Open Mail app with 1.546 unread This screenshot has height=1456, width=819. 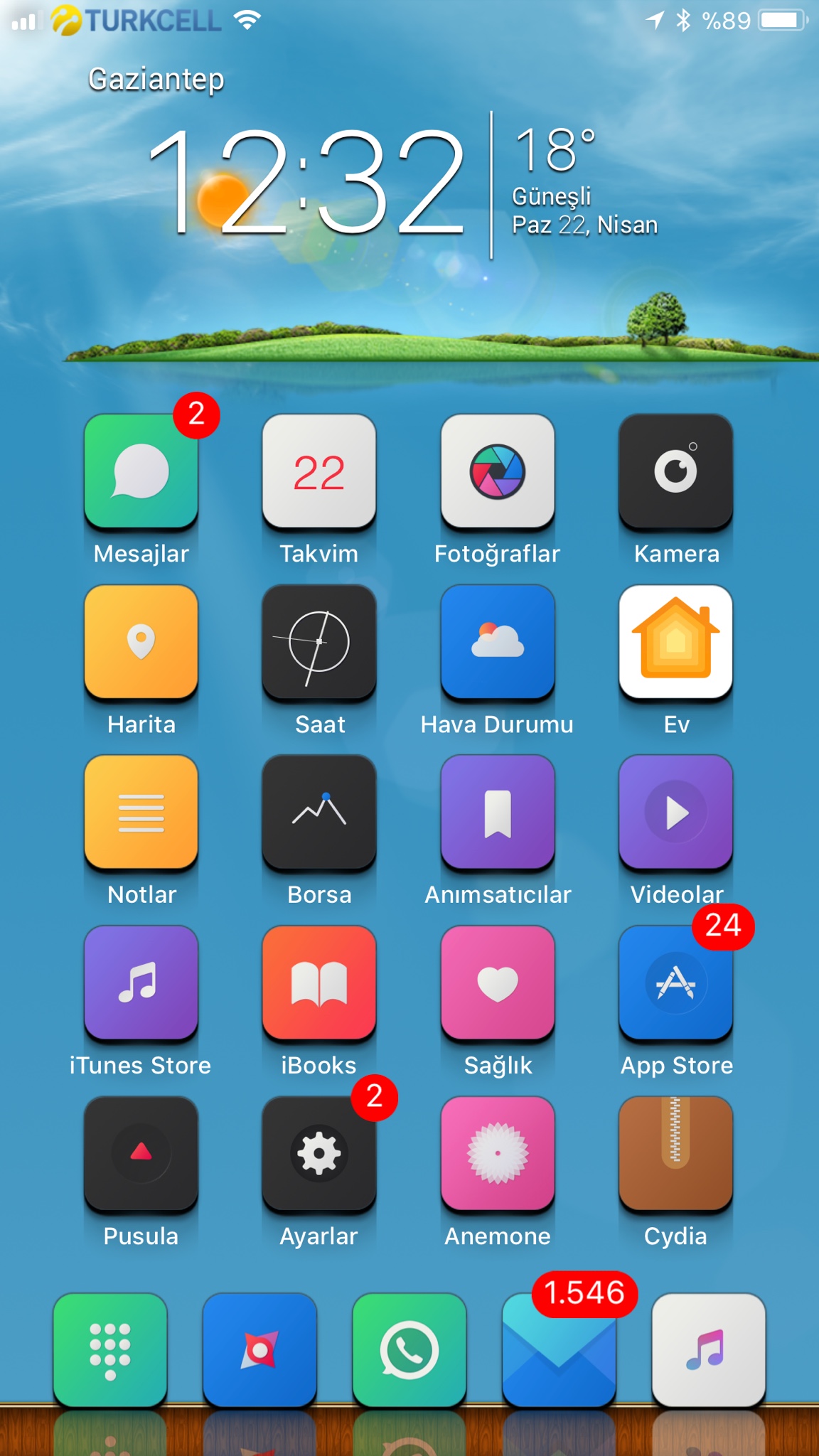coord(559,1349)
